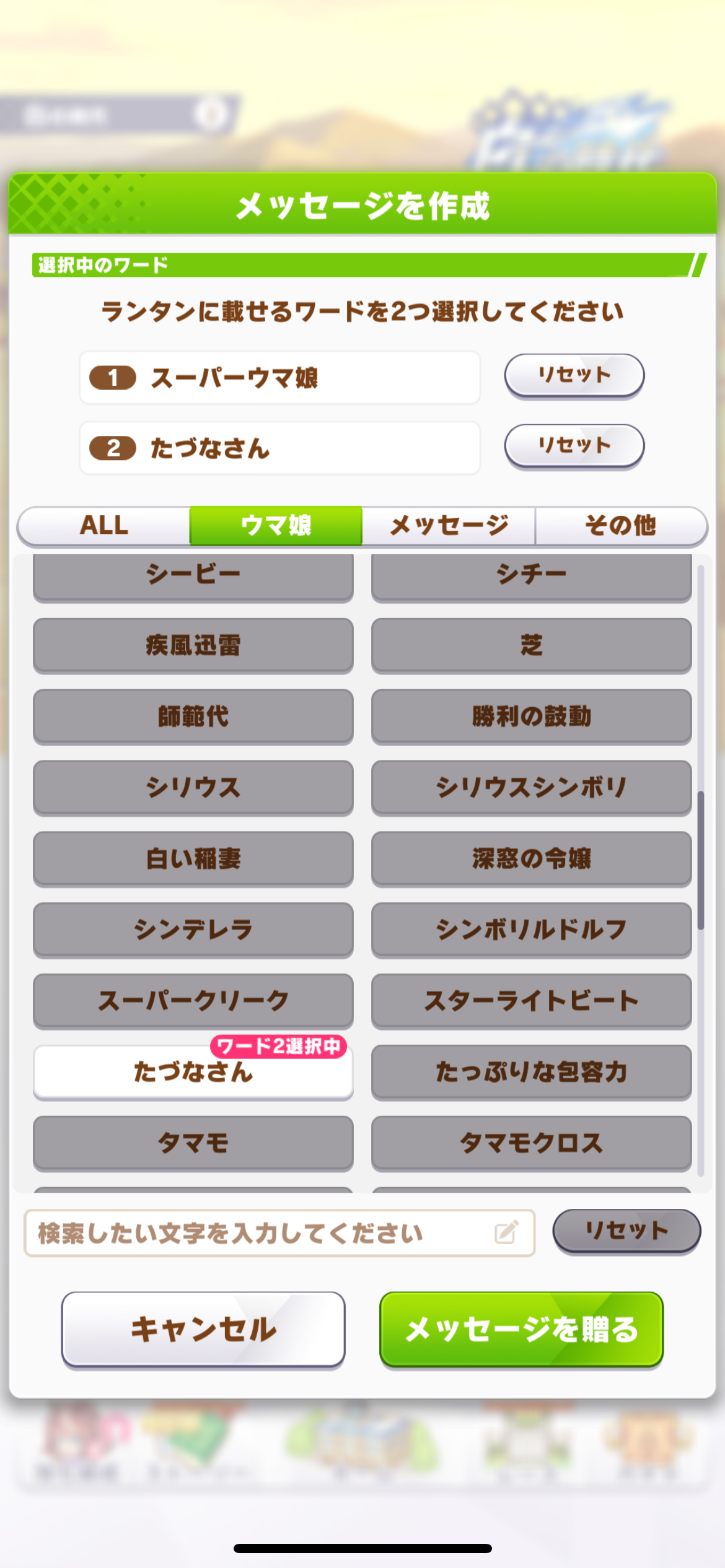Send with メッセージを贈る button
725x1568 pixels.
point(521,1329)
